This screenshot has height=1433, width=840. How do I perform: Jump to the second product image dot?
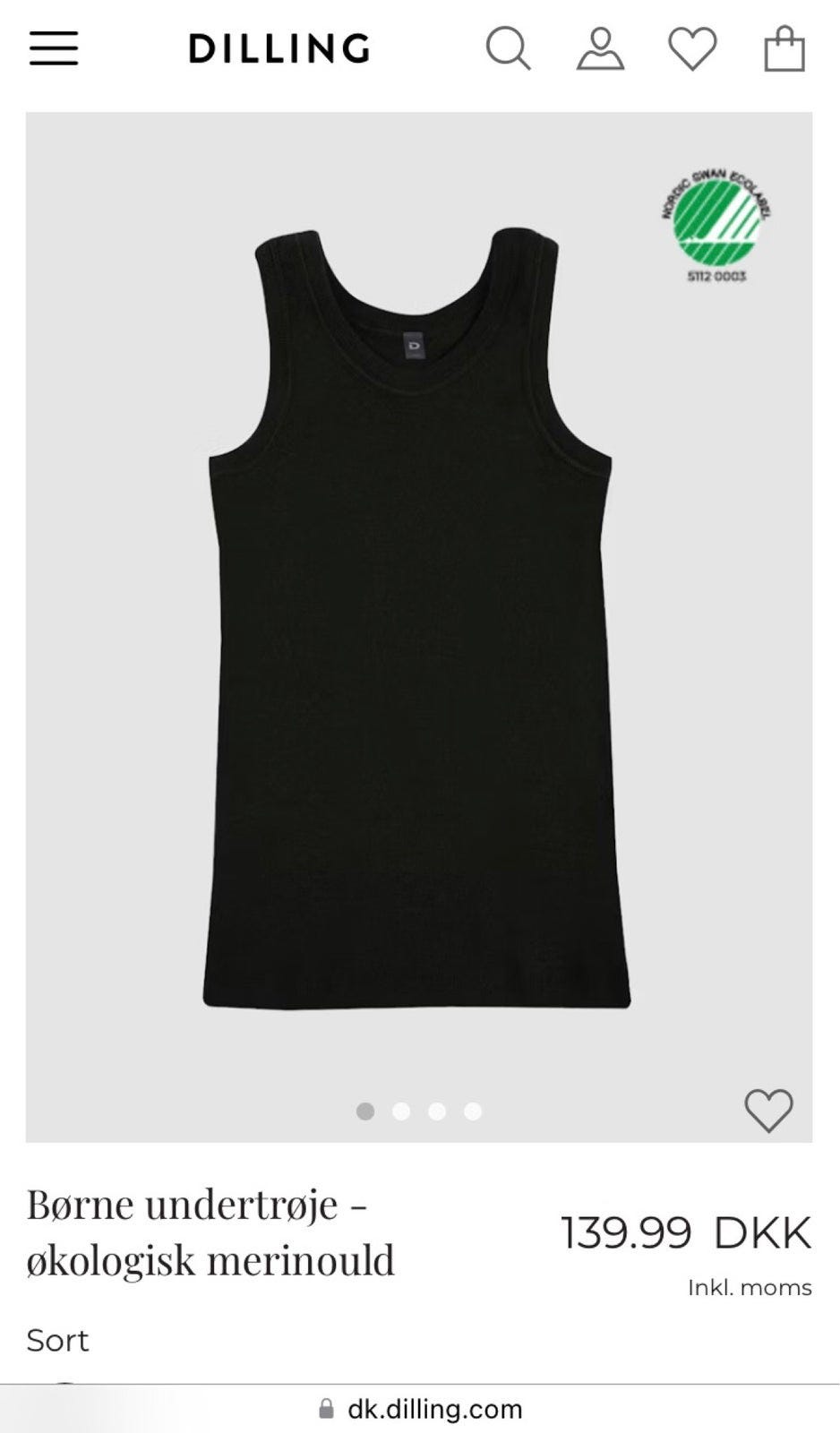point(401,1111)
